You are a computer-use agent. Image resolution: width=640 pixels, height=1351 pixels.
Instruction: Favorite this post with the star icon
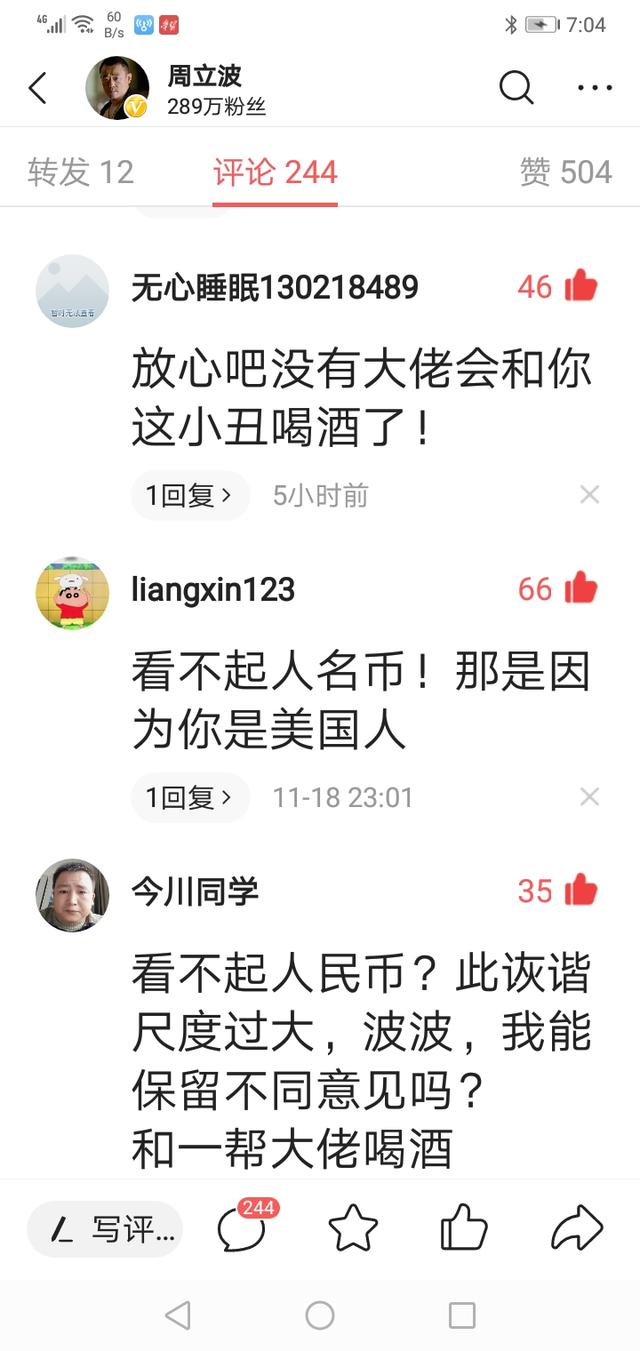coord(353,1228)
